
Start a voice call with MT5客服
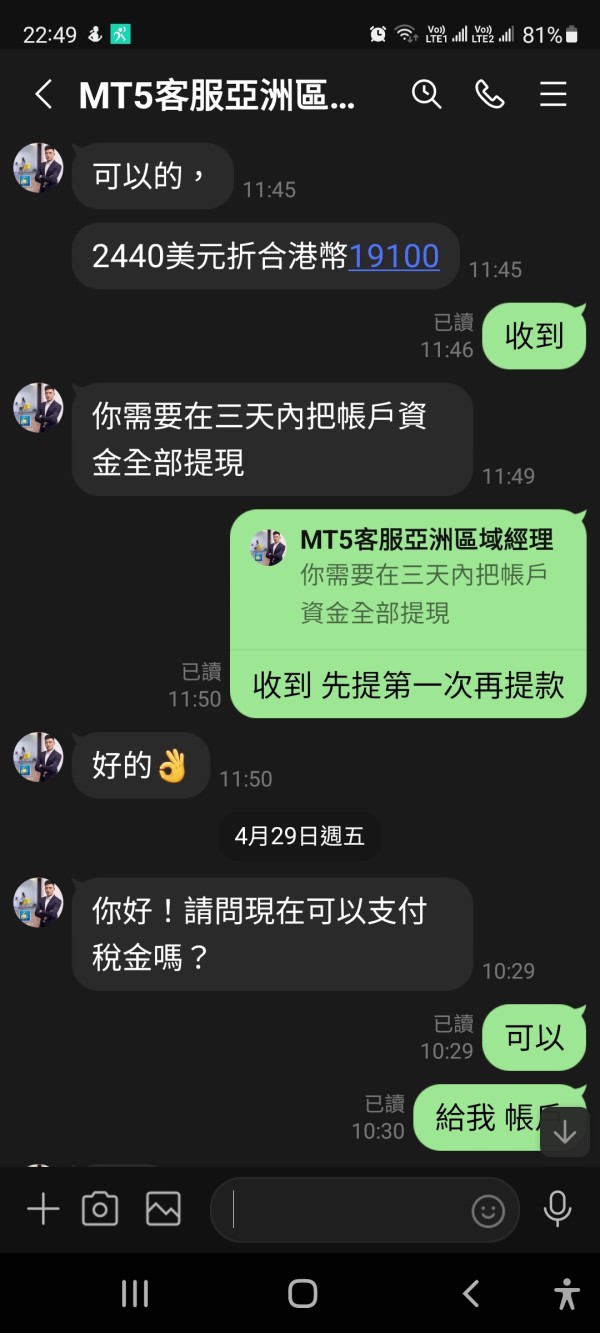[x=490, y=94]
